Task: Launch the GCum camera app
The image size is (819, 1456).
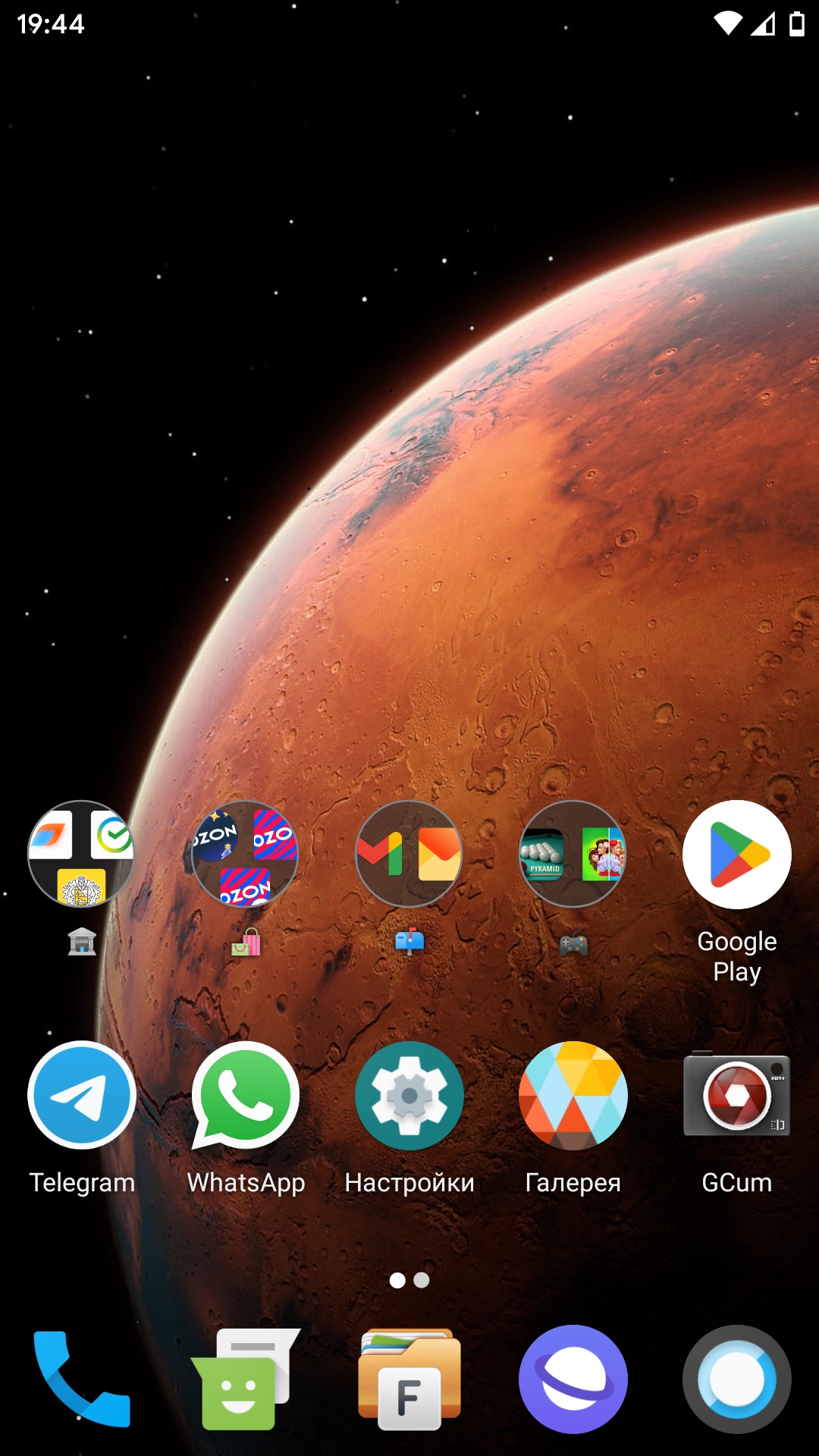Action: coord(737,1095)
